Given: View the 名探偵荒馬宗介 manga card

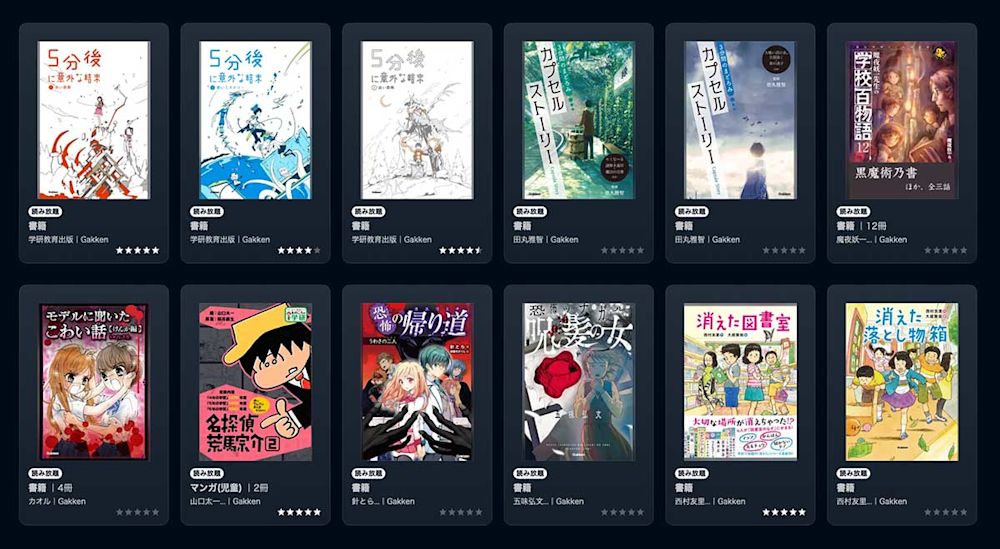Looking at the screenshot, I should [x=255, y=382].
